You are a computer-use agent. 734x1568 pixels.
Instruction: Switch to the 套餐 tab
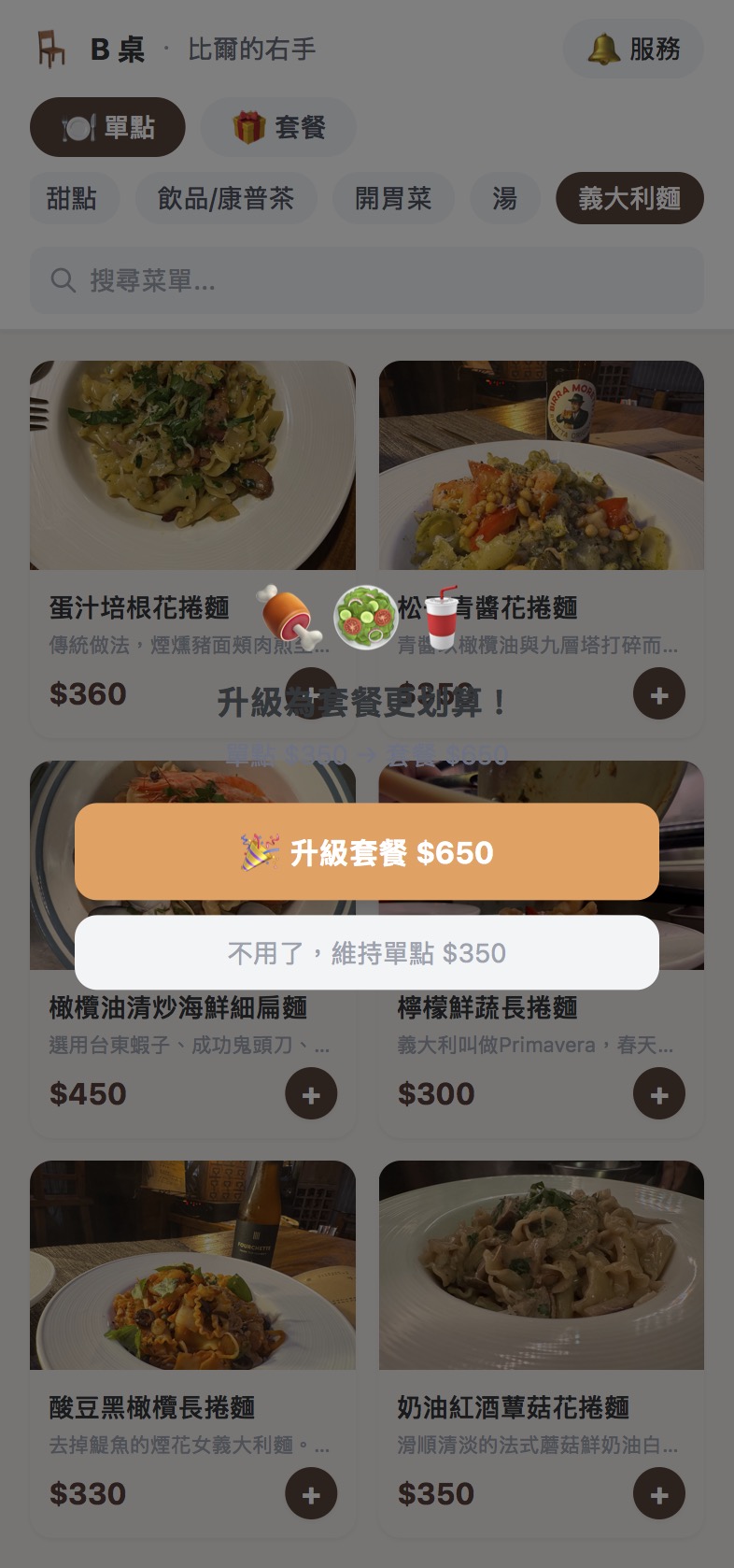(278, 127)
